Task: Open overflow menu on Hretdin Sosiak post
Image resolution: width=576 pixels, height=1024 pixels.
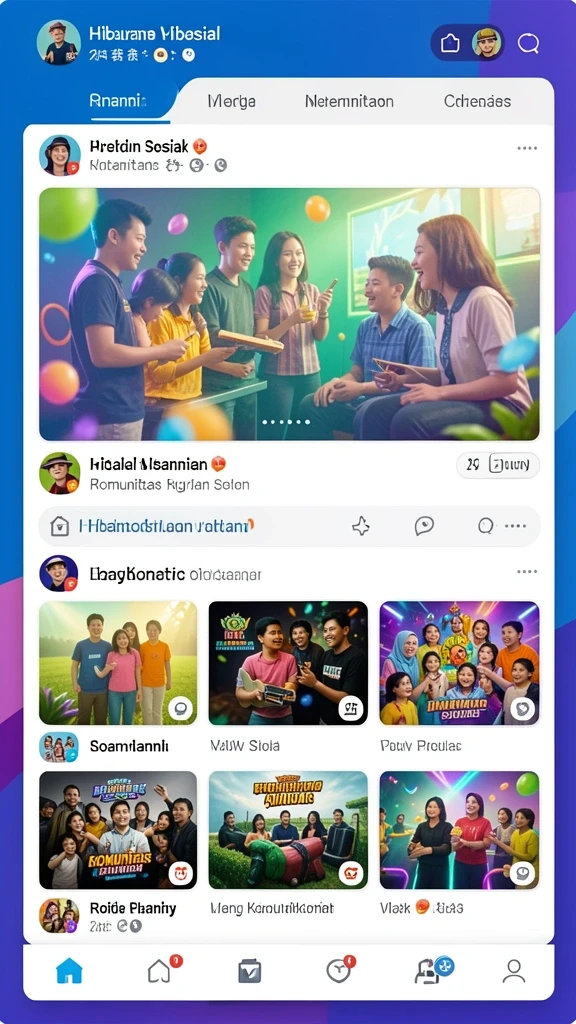Action: 527,148
